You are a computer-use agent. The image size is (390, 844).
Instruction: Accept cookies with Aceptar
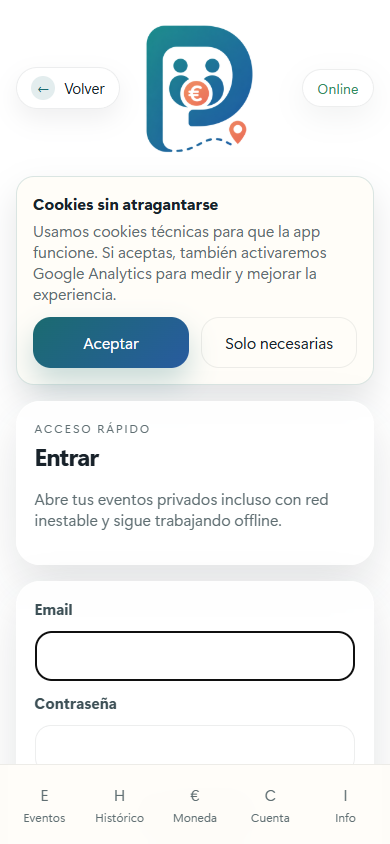click(x=111, y=343)
